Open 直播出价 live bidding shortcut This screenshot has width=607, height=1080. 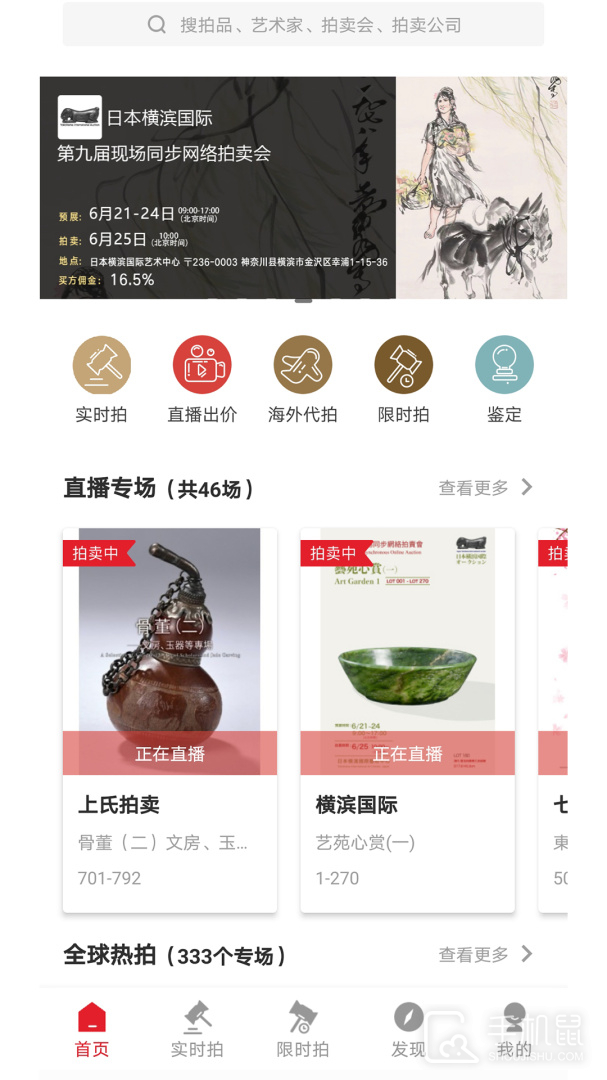pos(202,365)
